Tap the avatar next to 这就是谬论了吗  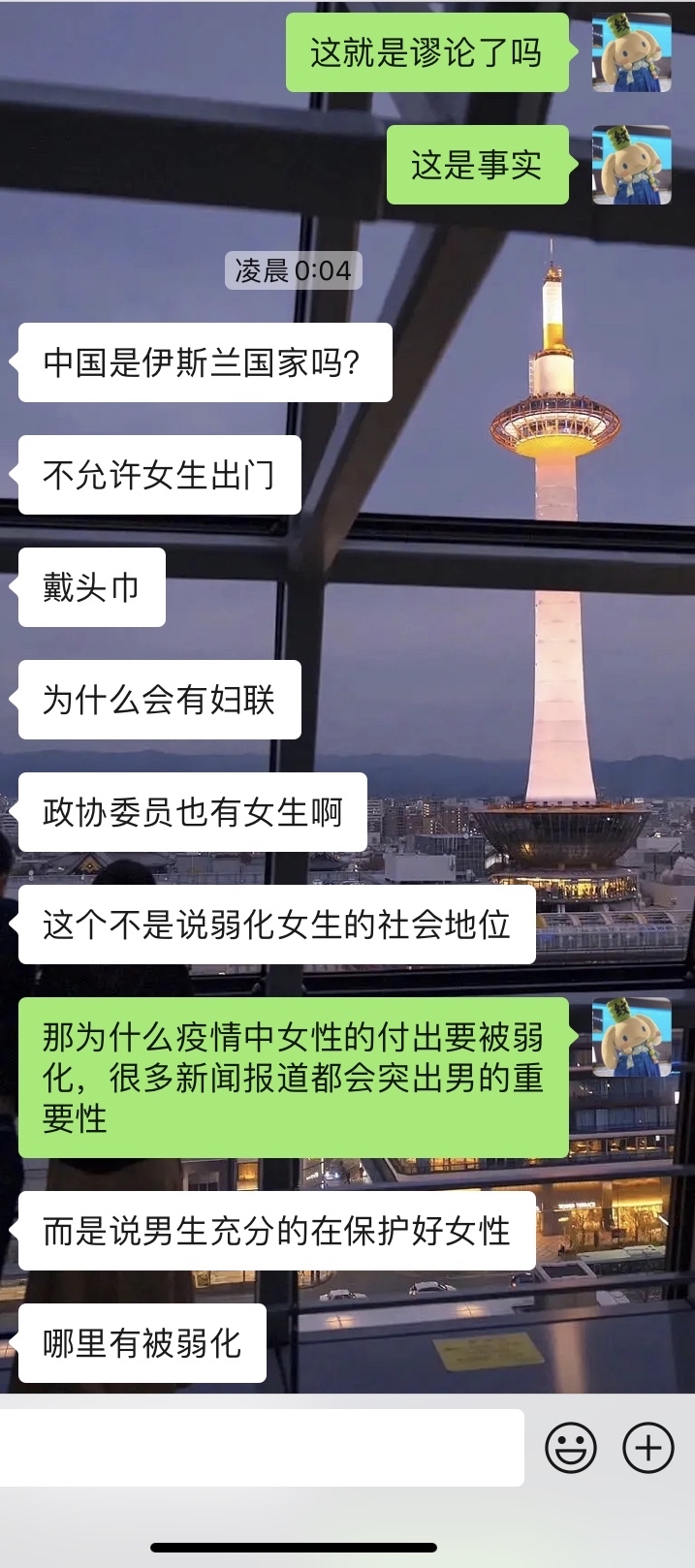click(632, 53)
